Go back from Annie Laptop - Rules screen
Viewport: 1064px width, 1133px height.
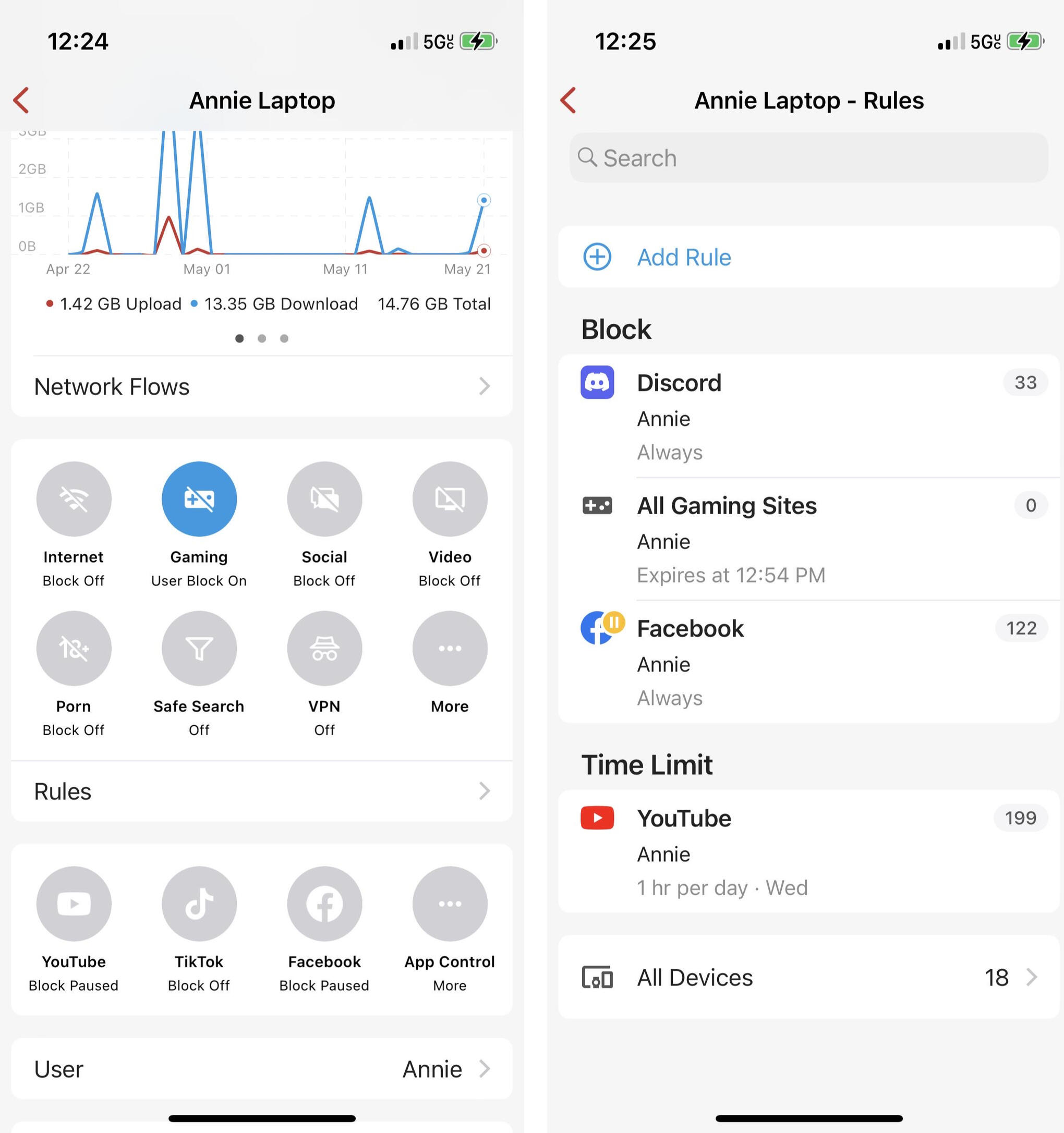coord(568,101)
